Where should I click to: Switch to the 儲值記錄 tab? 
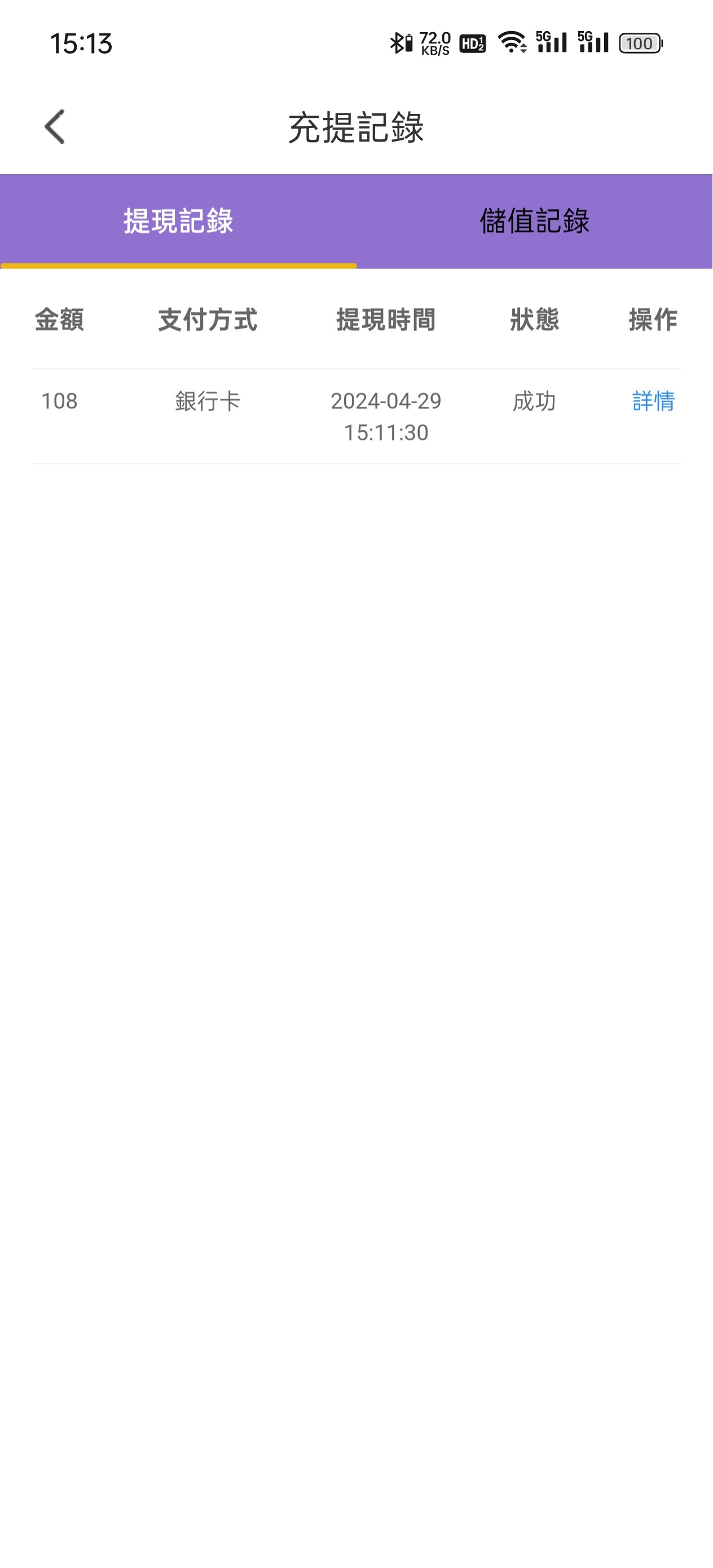534,221
